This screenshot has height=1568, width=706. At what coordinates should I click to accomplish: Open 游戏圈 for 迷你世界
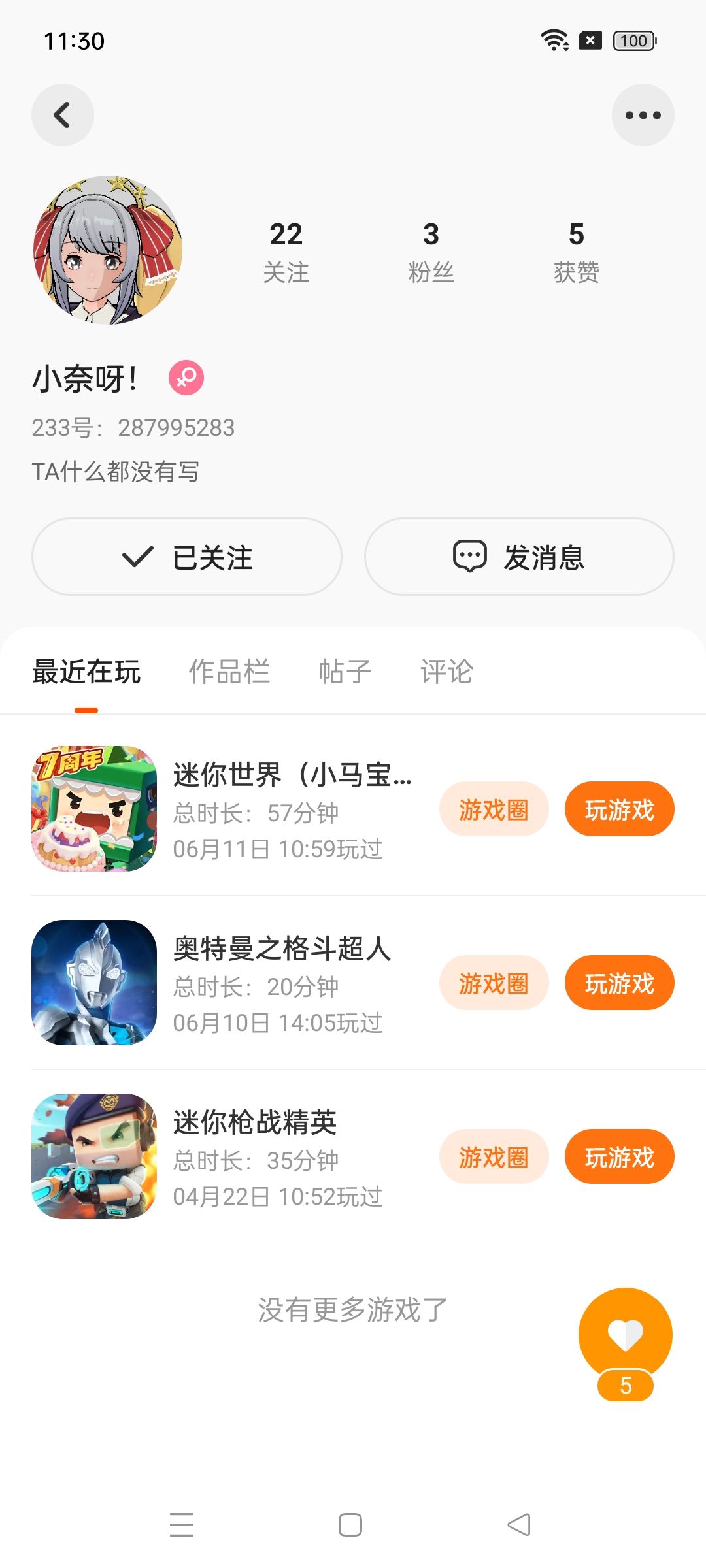click(x=494, y=809)
